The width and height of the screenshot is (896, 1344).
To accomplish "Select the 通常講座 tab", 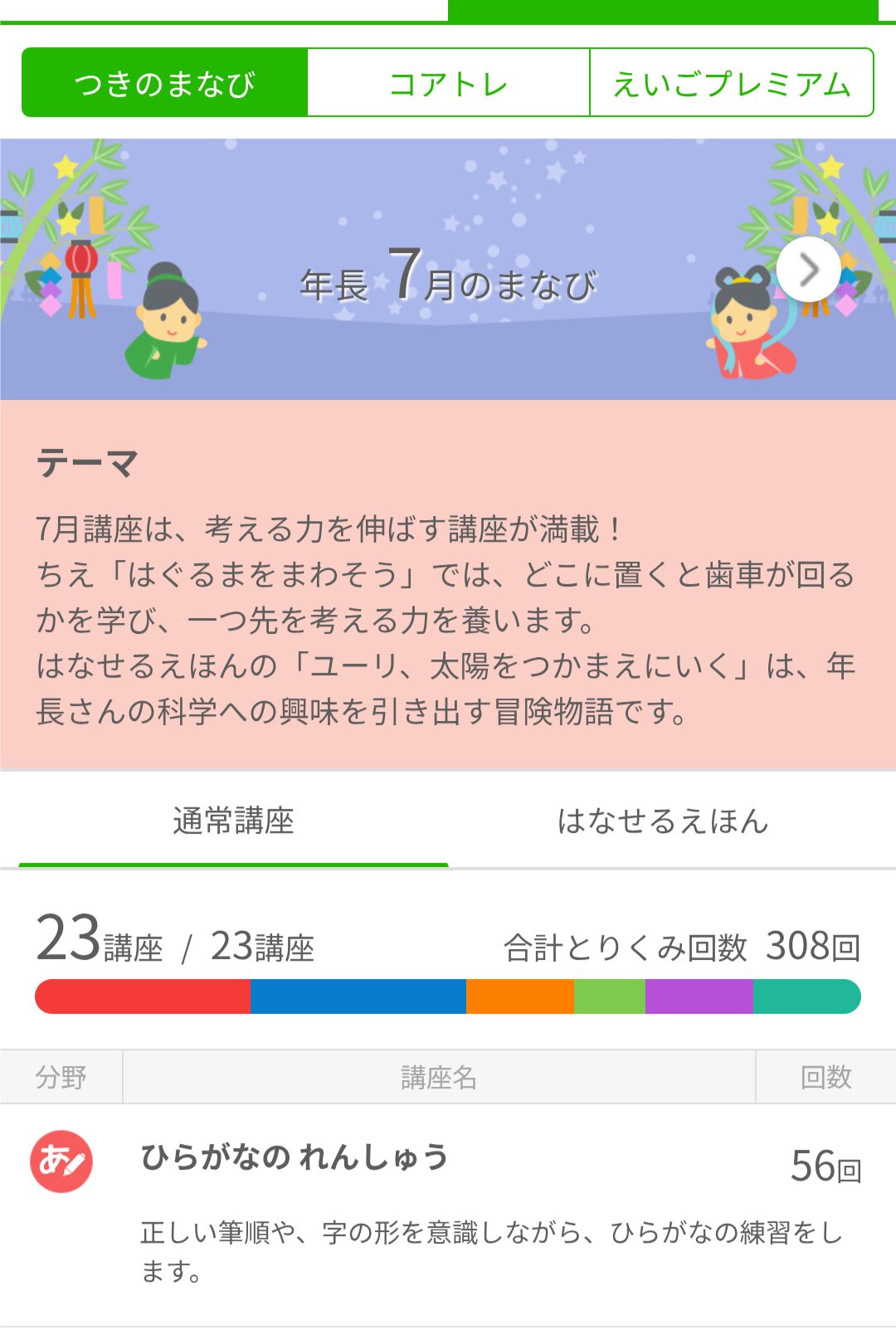I will 233,821.
